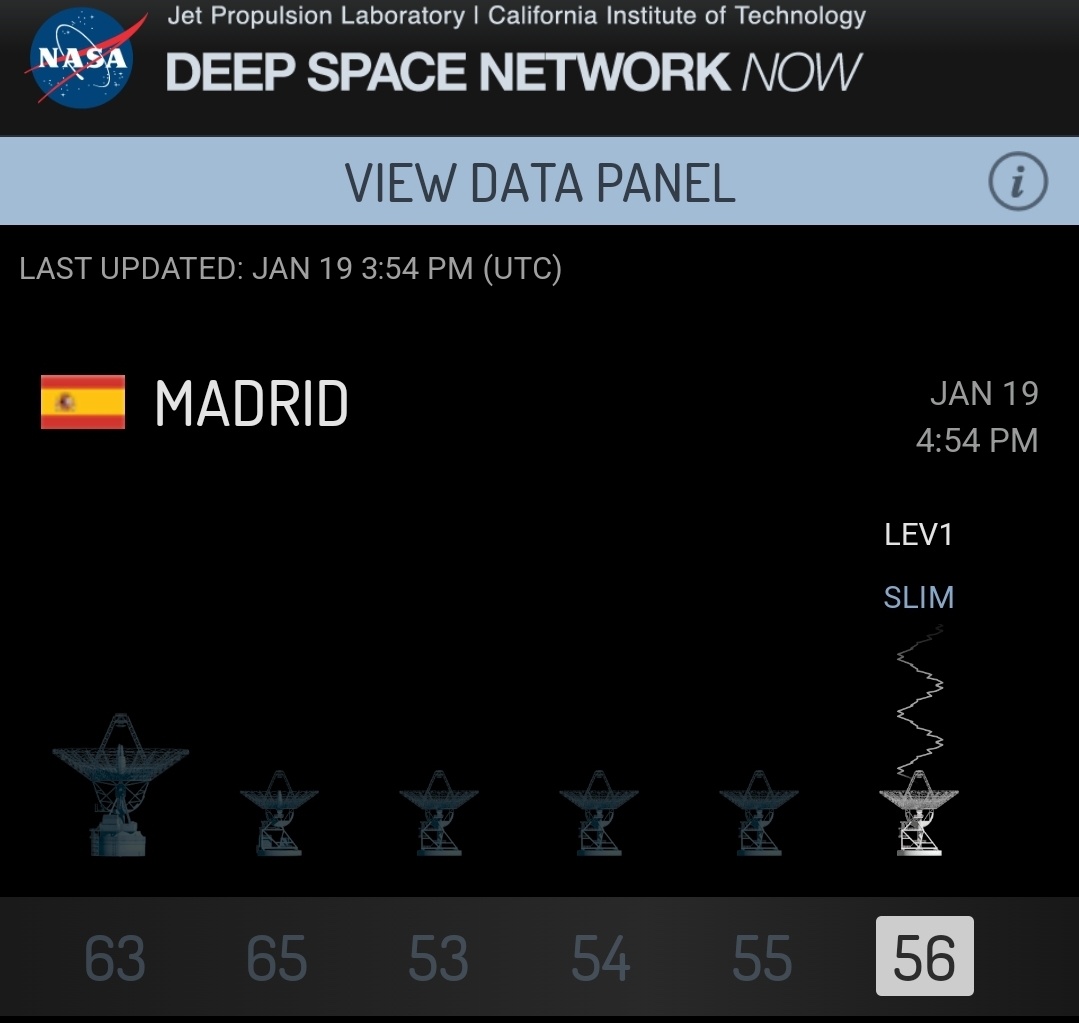Tap the LEV1 spacecraft label

coord(919,535)
